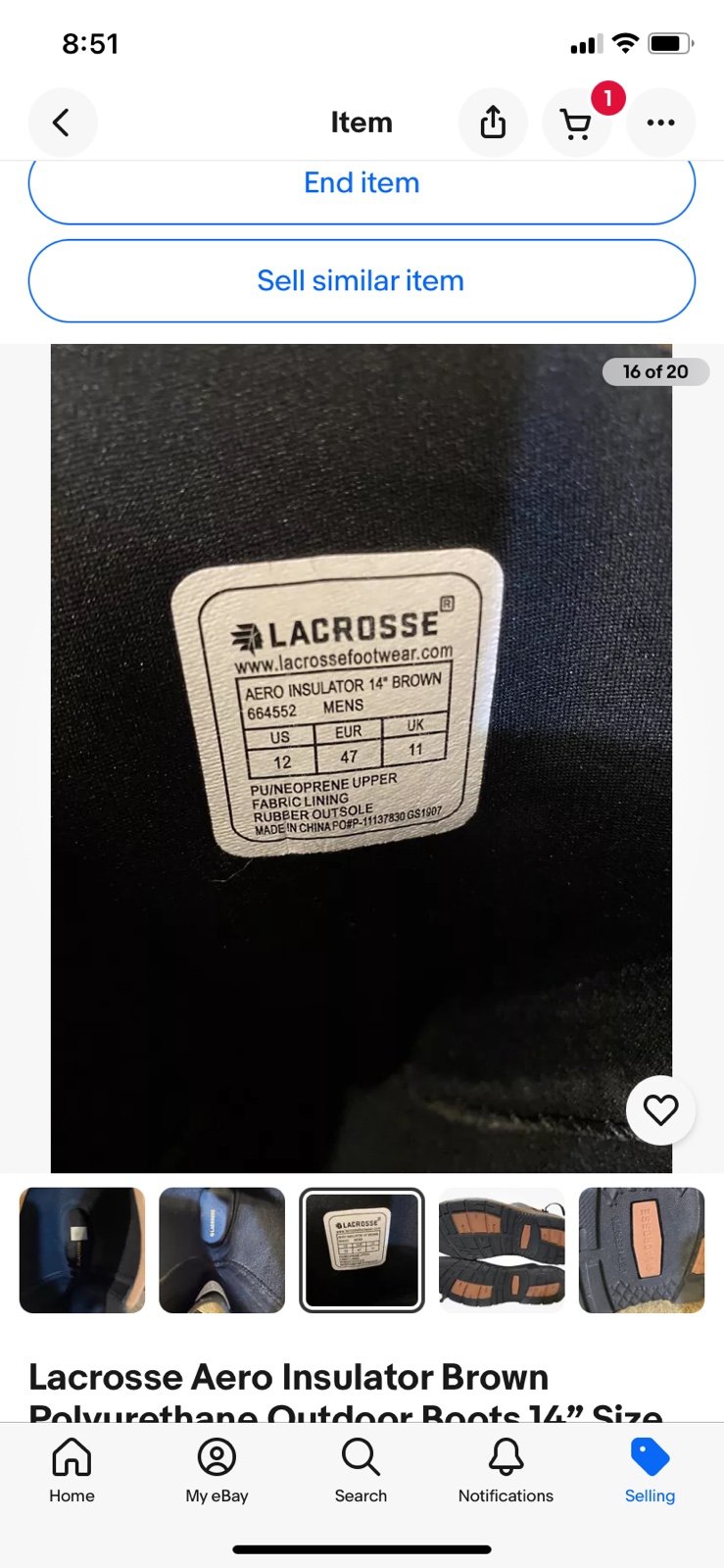
Task: Tap Sell similar item
Action: pos(362,281)
